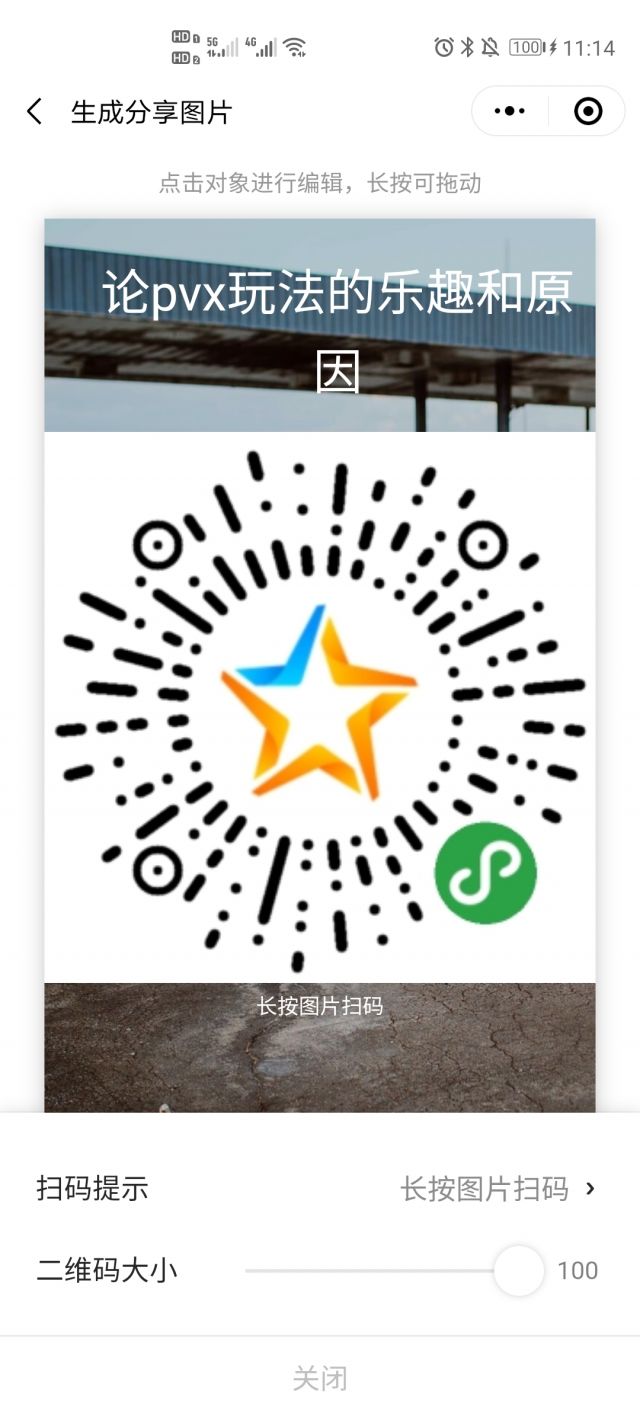
Task: Tap 关闭 to close the panel
Action: coord(320,1379)
